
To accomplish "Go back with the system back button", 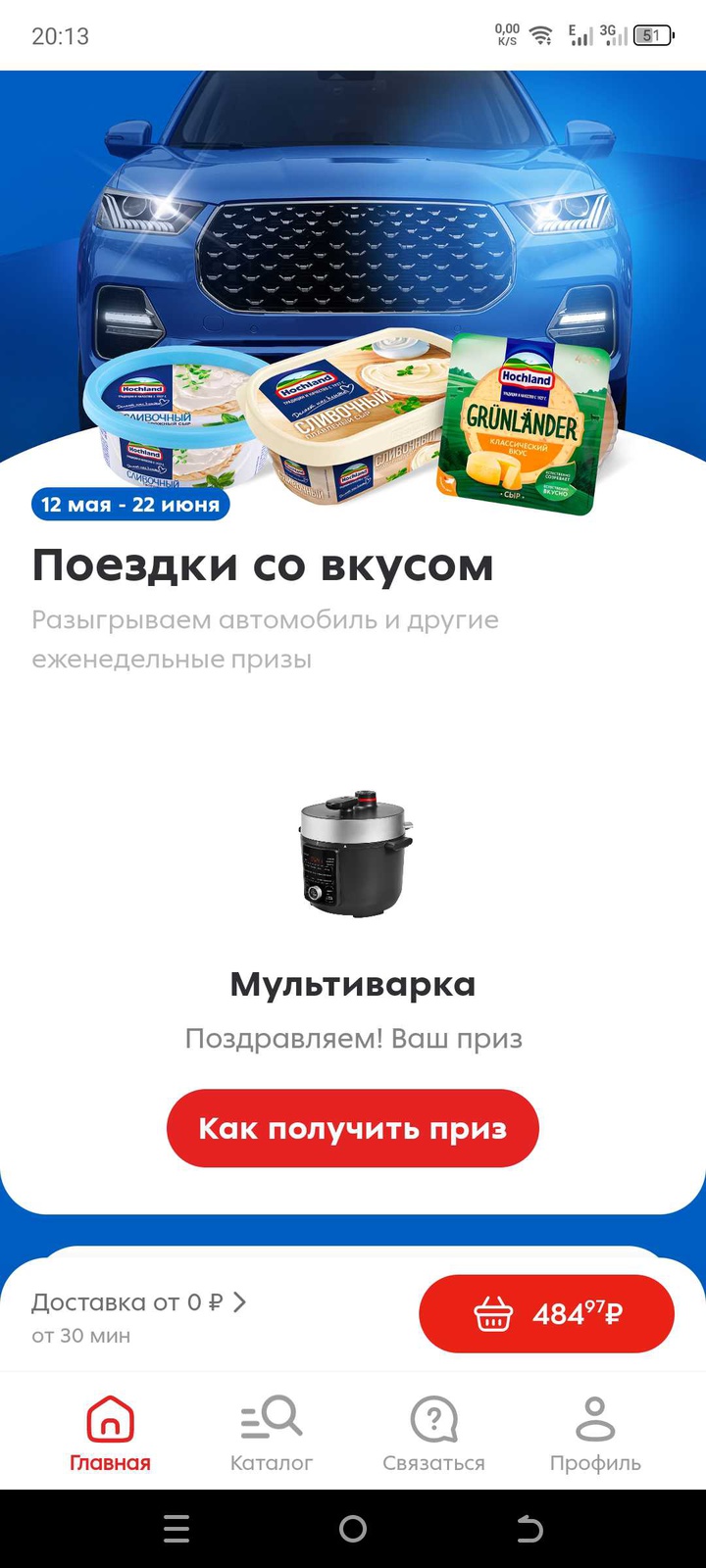I will tap(529, 1529).
